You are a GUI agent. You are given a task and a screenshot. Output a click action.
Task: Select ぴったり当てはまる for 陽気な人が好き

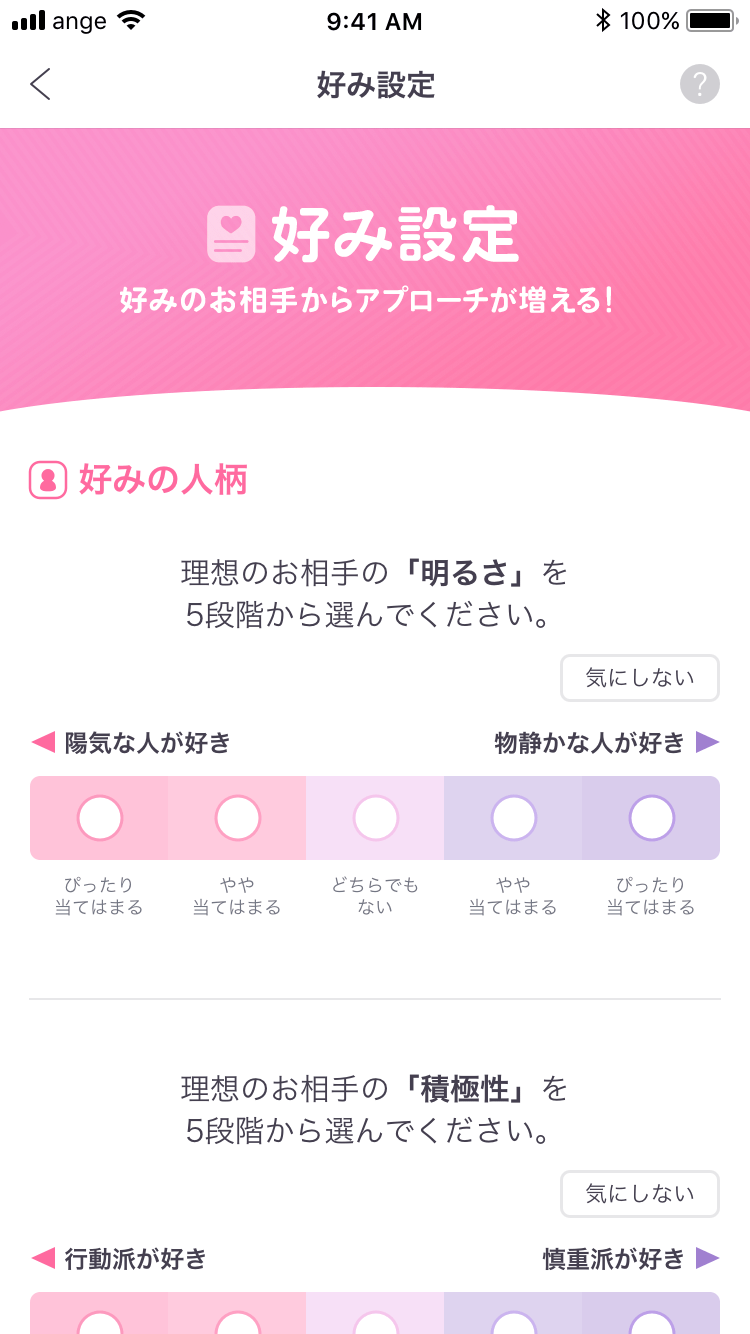coord(99,818)
